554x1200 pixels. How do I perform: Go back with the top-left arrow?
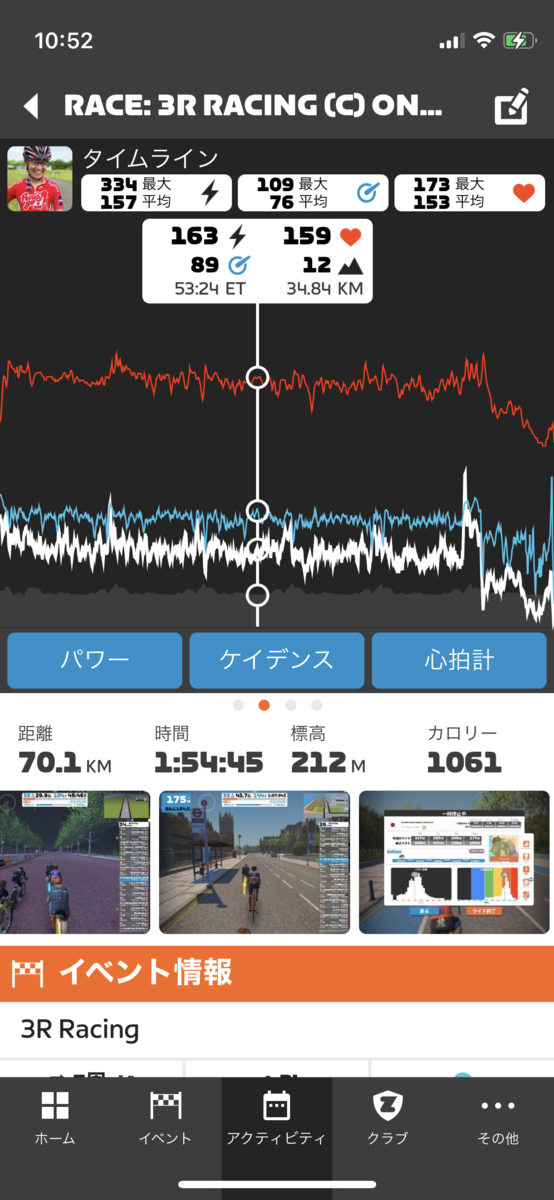pos(31,107)
